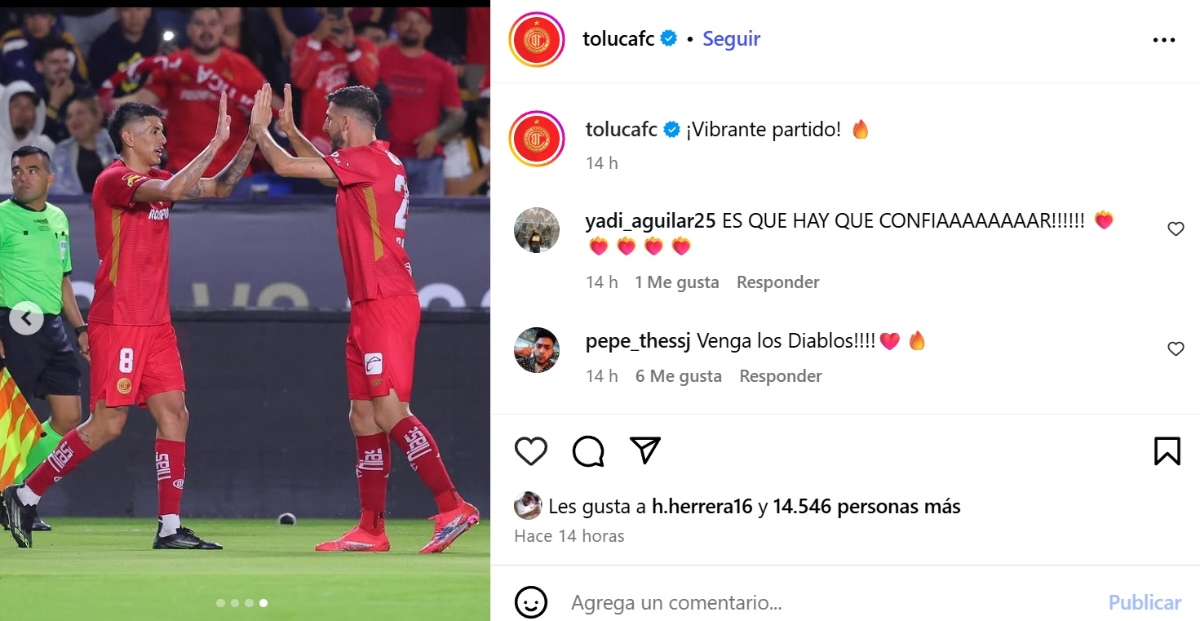Open yadi_aguilar25's profile
The height and width of the screenshot is (621, 1200).
click(x=650, y=221)
